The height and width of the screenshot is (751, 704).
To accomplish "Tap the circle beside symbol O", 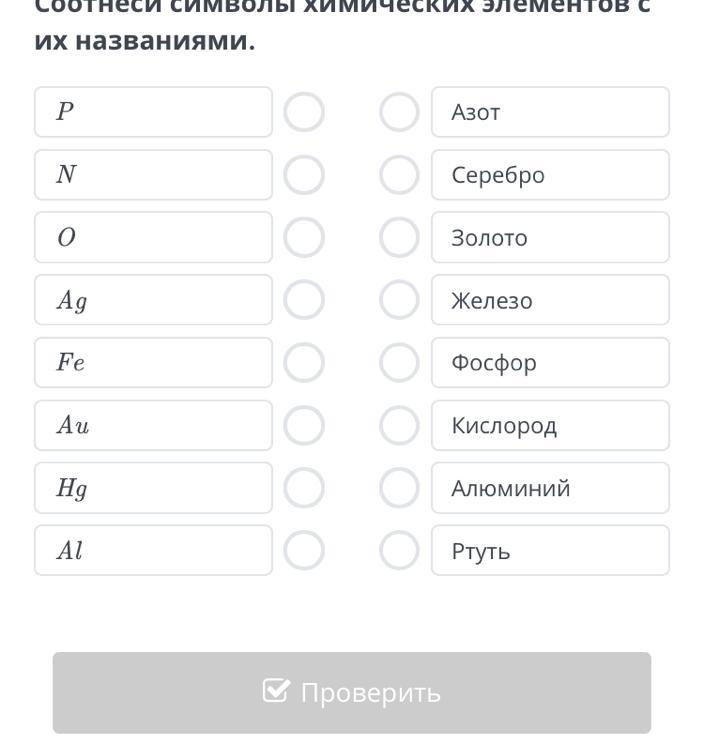I will [x=304, y=238].
